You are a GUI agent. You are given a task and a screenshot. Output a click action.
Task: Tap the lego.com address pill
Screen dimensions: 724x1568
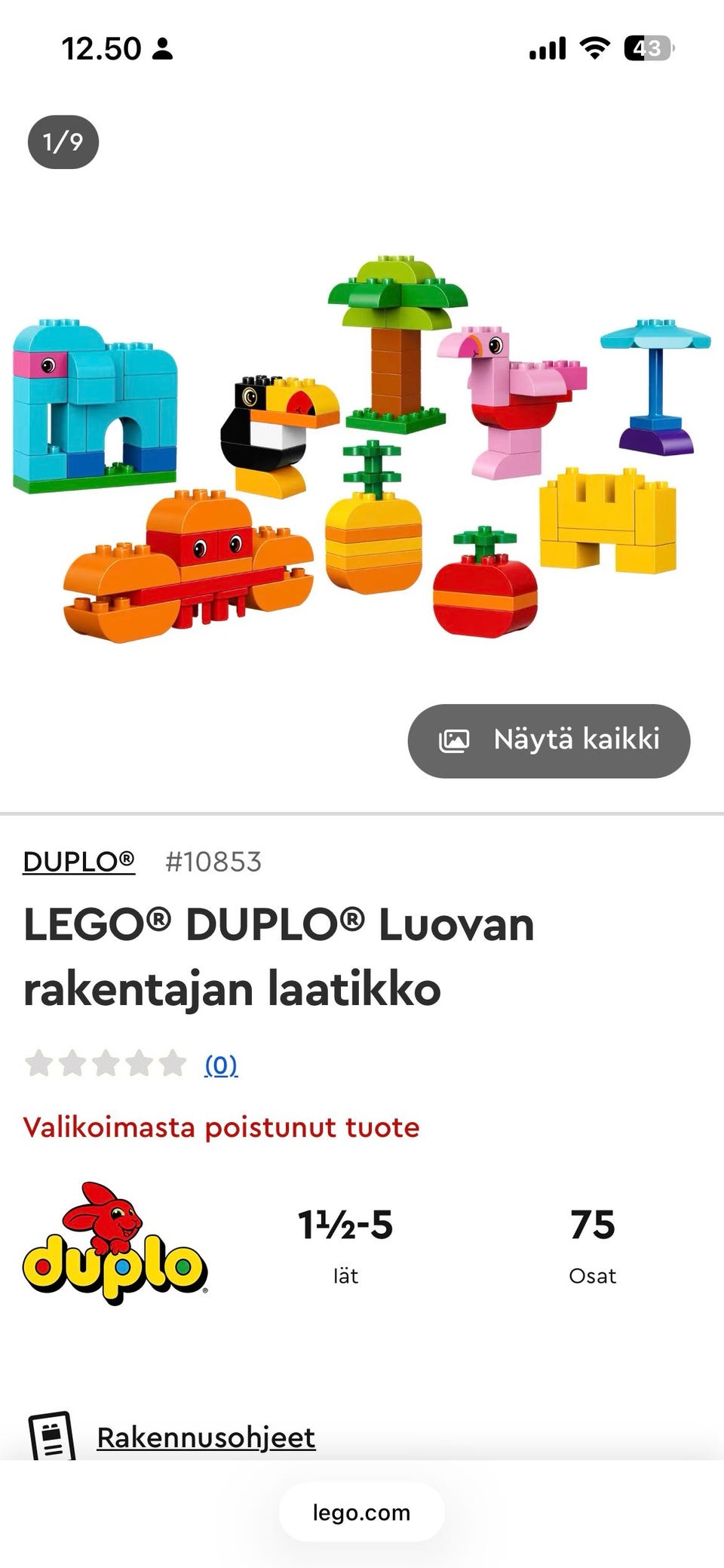[360, 1512]
